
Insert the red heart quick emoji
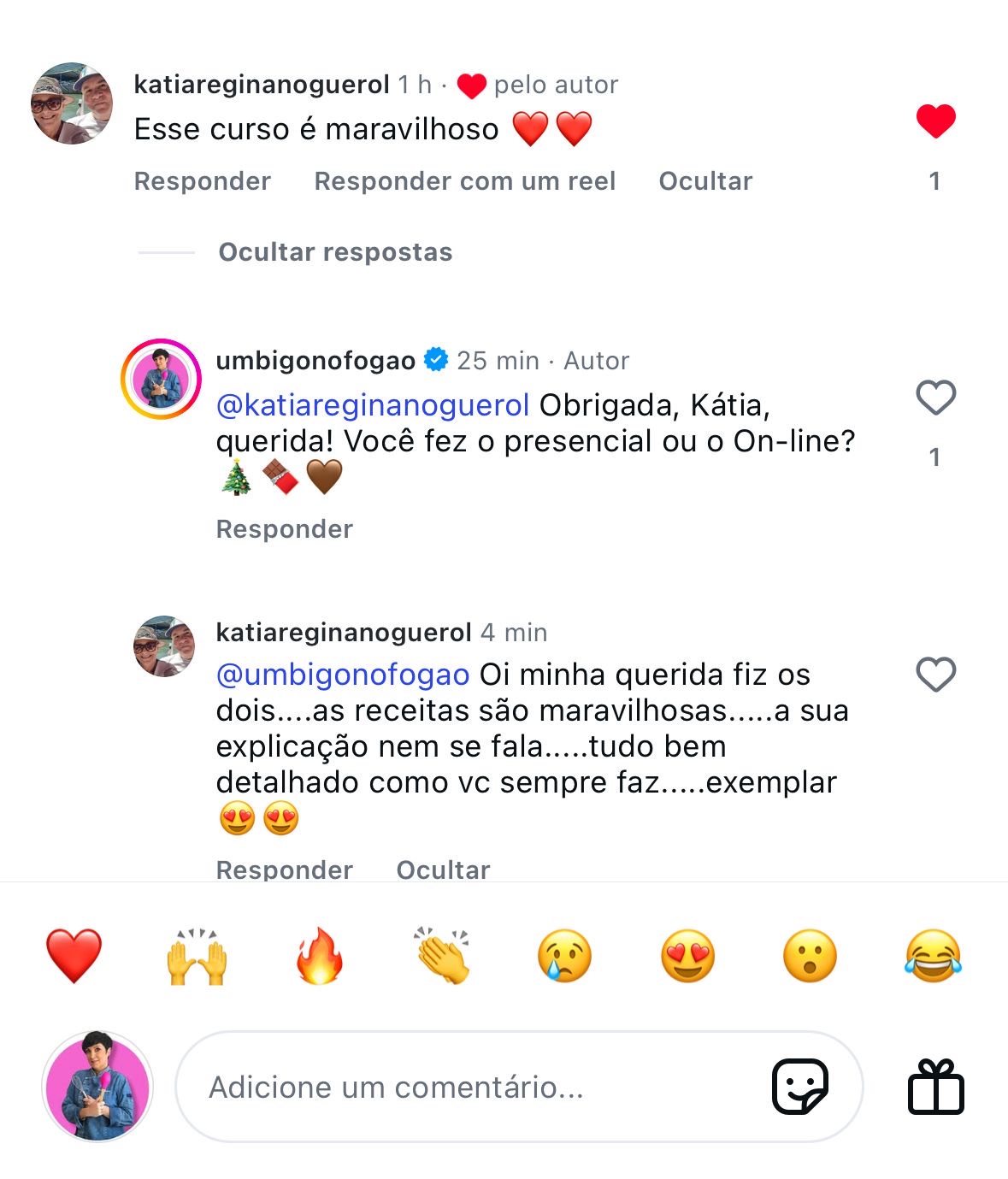[x=74, y=956]
